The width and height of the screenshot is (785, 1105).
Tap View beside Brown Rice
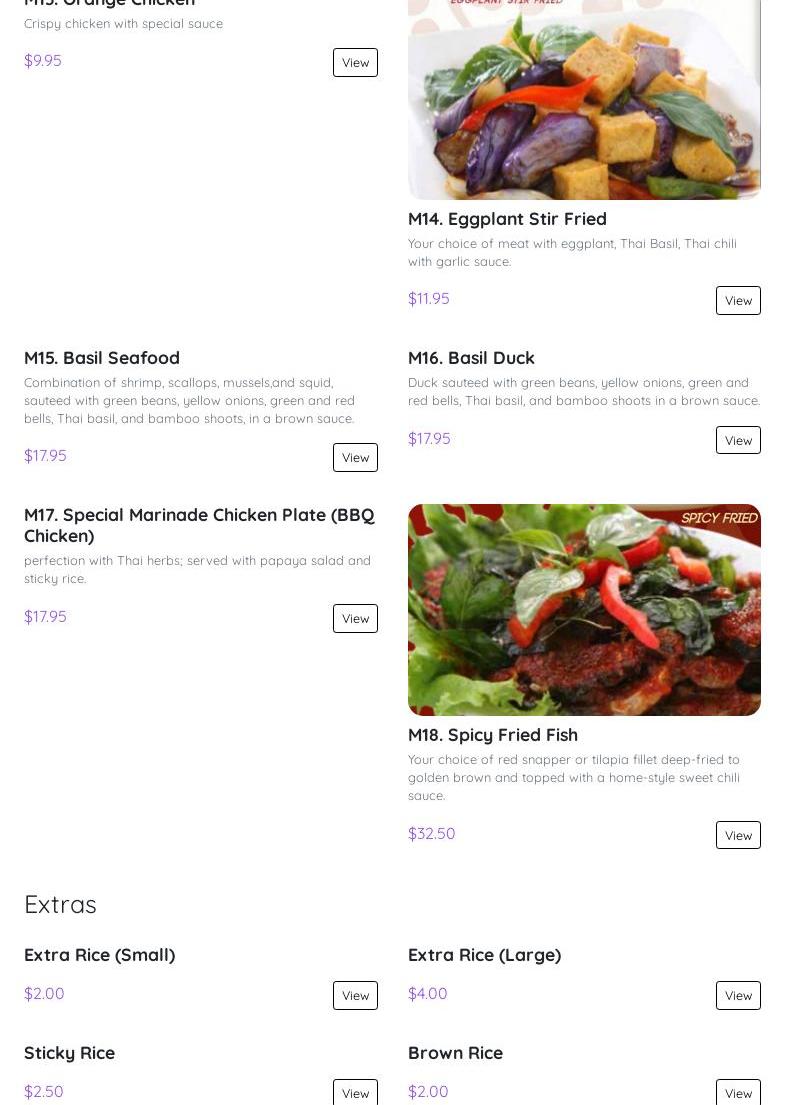738,1092
